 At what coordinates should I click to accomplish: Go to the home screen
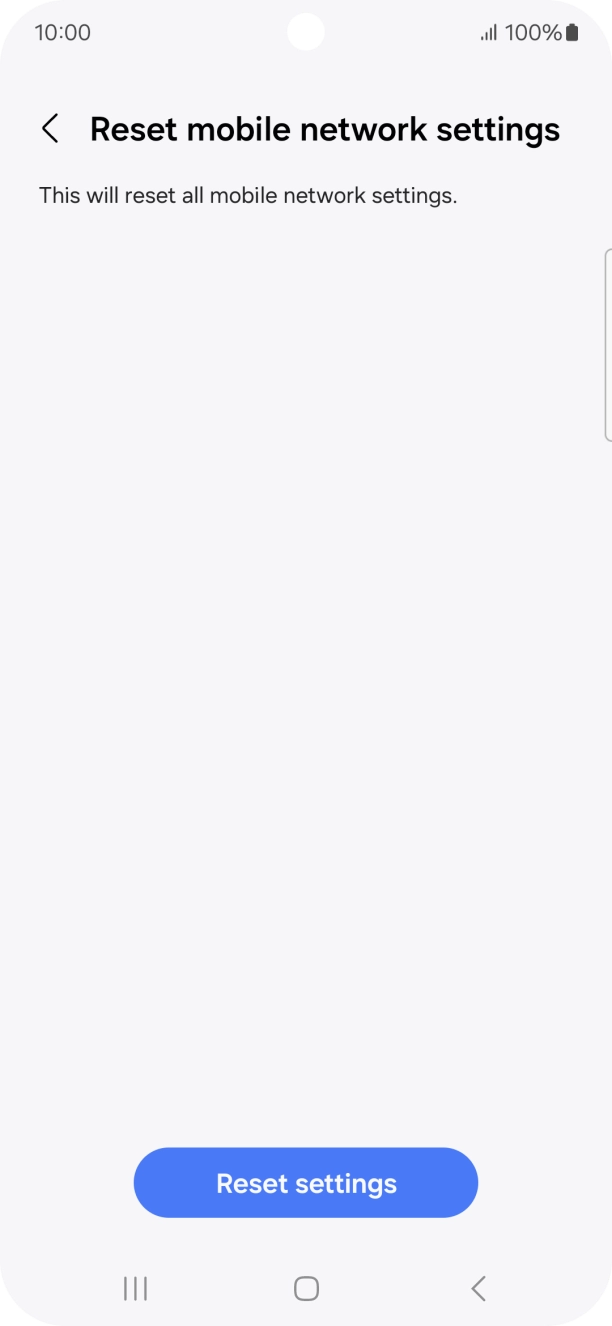tap(306, 1289)
